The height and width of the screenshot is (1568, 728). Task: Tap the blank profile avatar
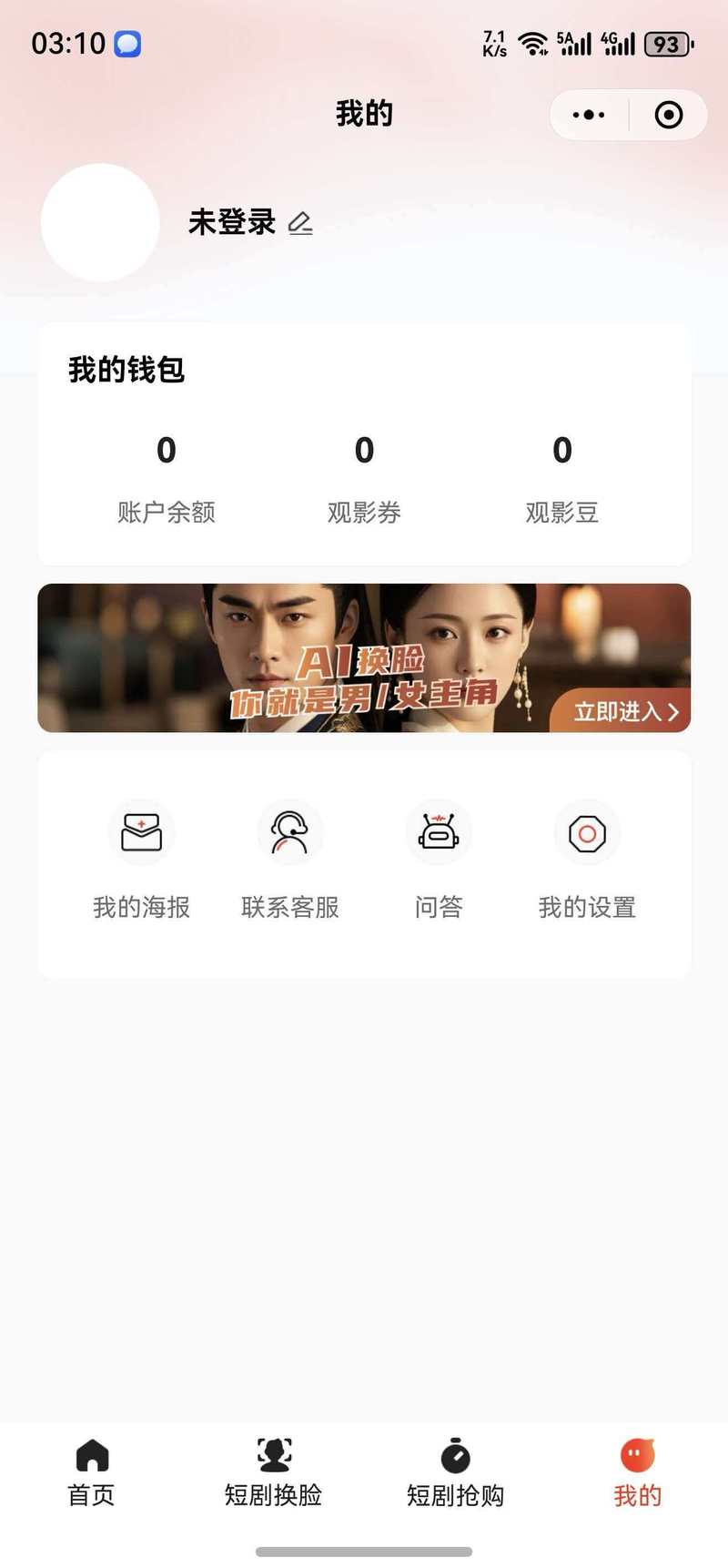[100, 222]
